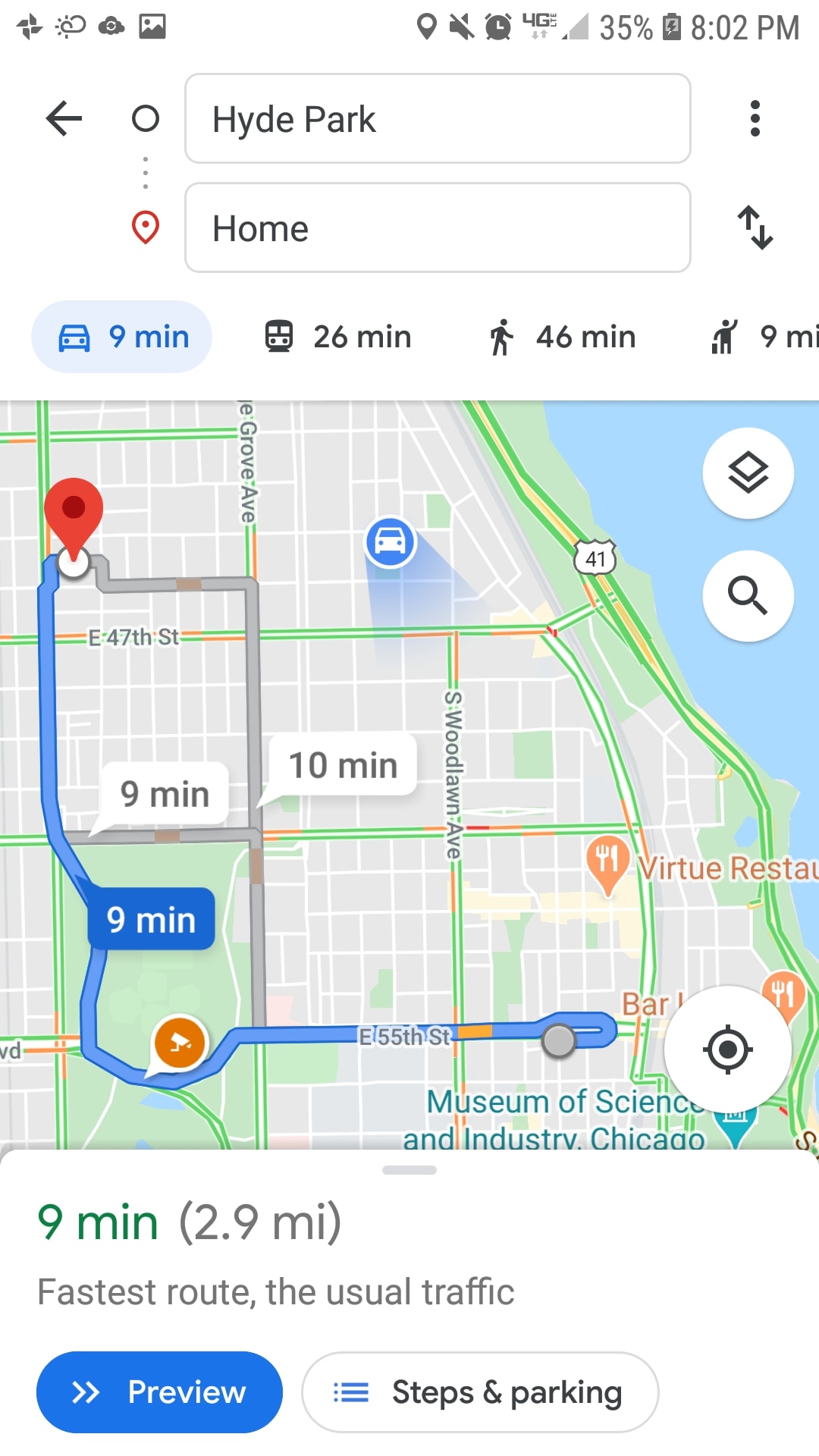Viewport: 819px width, 1456px height.
Task: Switch to walking mode 46 min
Action: pos(561,337)
